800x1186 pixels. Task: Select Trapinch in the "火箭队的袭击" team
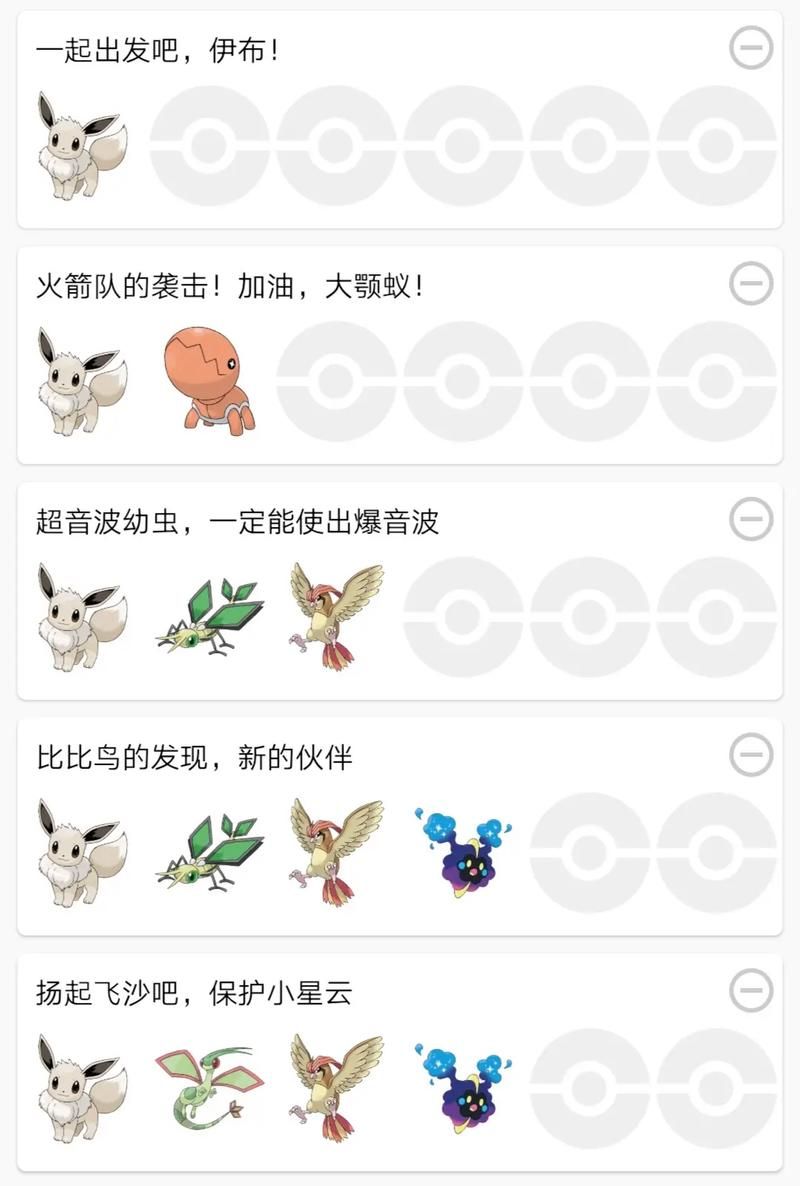point(208,381)
